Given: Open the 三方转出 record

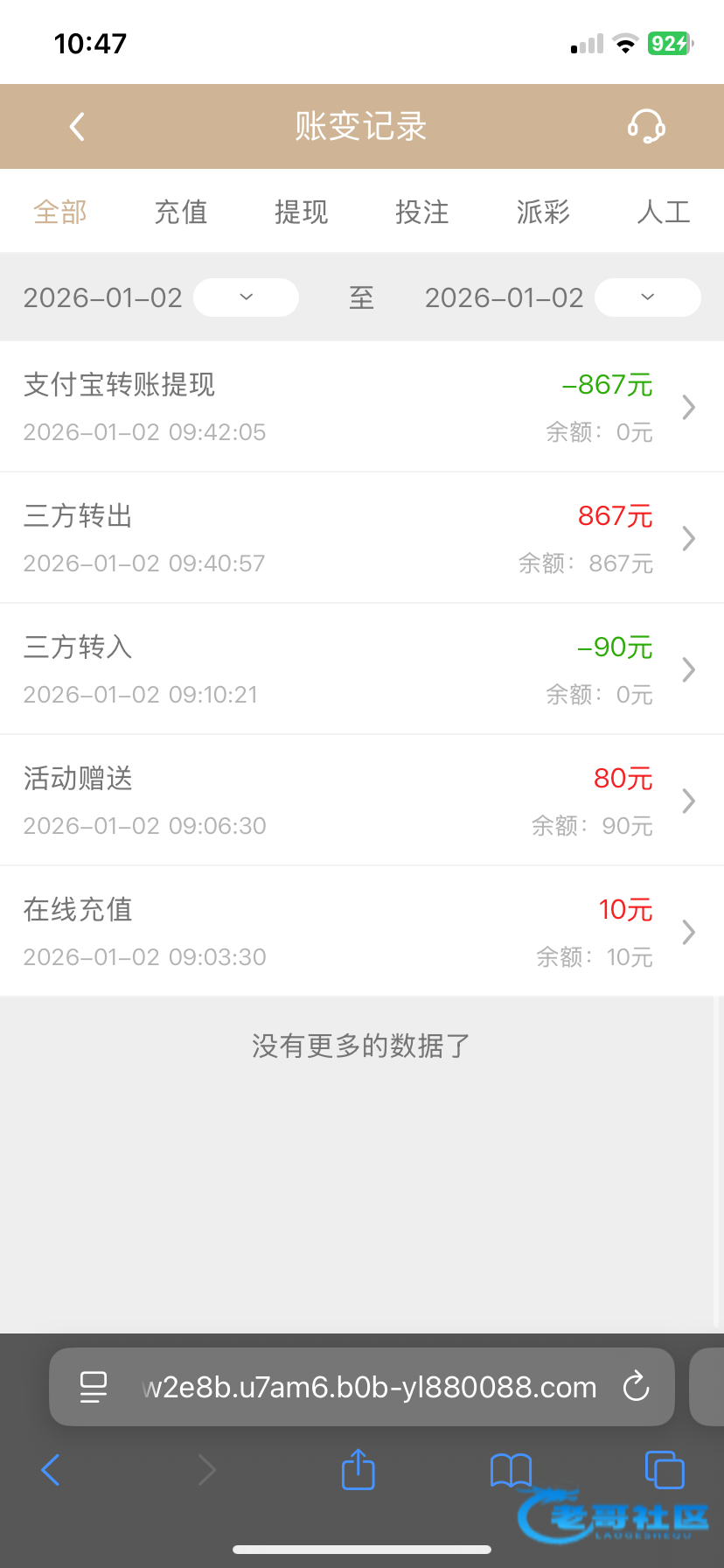Looking at the screenshot, I should (361, 538).
